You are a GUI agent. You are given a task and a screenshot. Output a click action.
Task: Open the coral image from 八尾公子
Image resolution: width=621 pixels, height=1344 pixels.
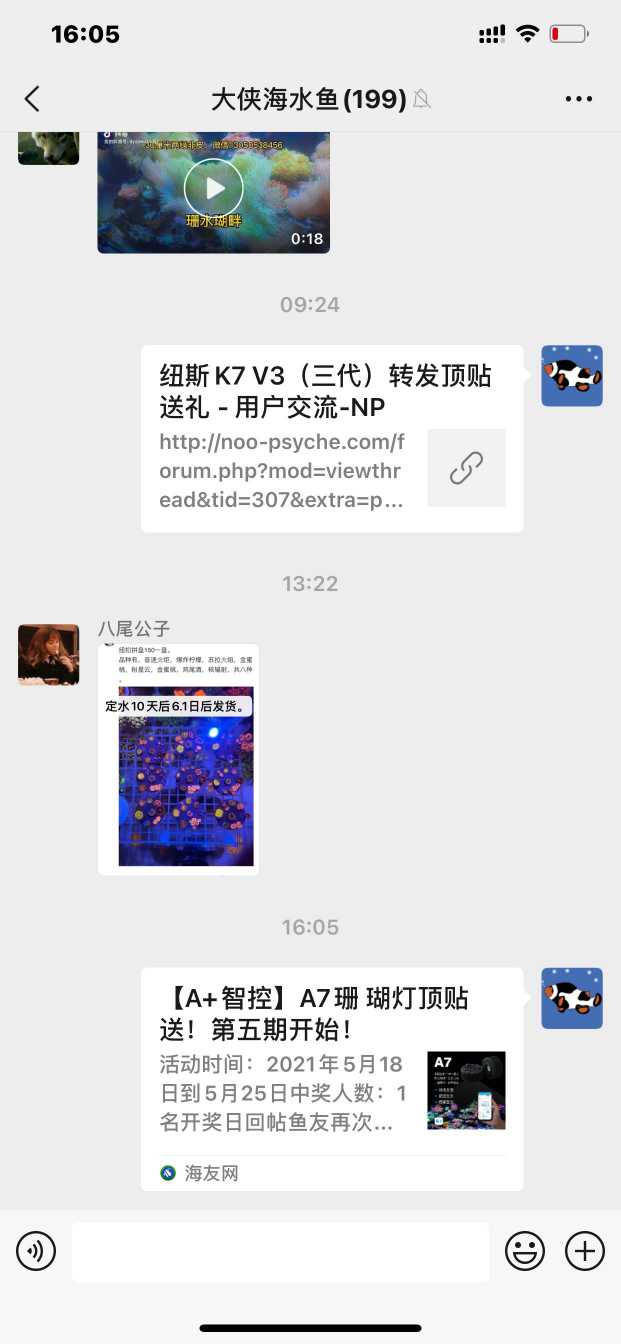pyautogui.click(x=179, y=760)
